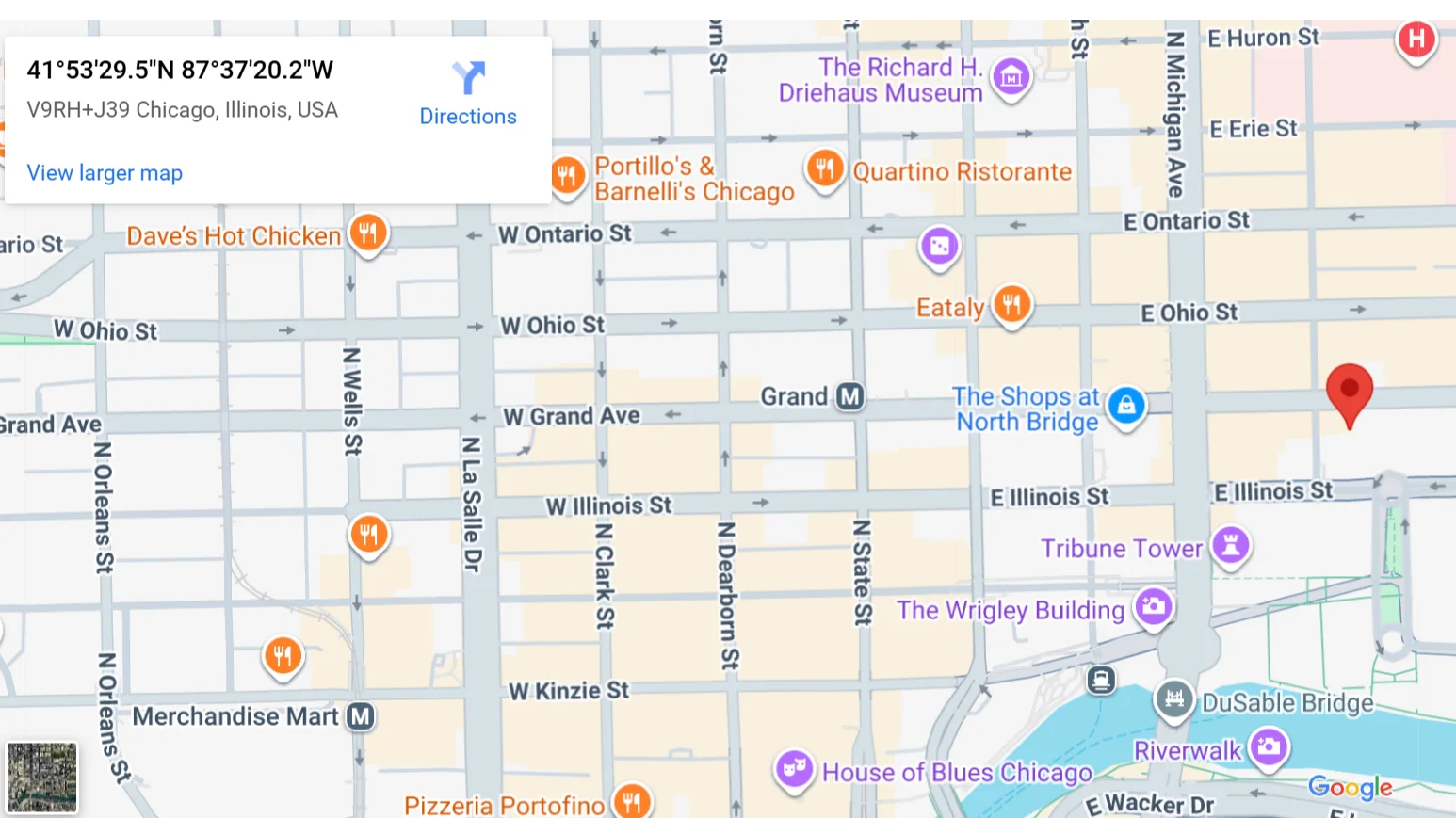This screenshot has width=1456, height=818.
Task: Select the House of Blues Chicago marker
Action: pyautogui.click(x=794, y=769)
